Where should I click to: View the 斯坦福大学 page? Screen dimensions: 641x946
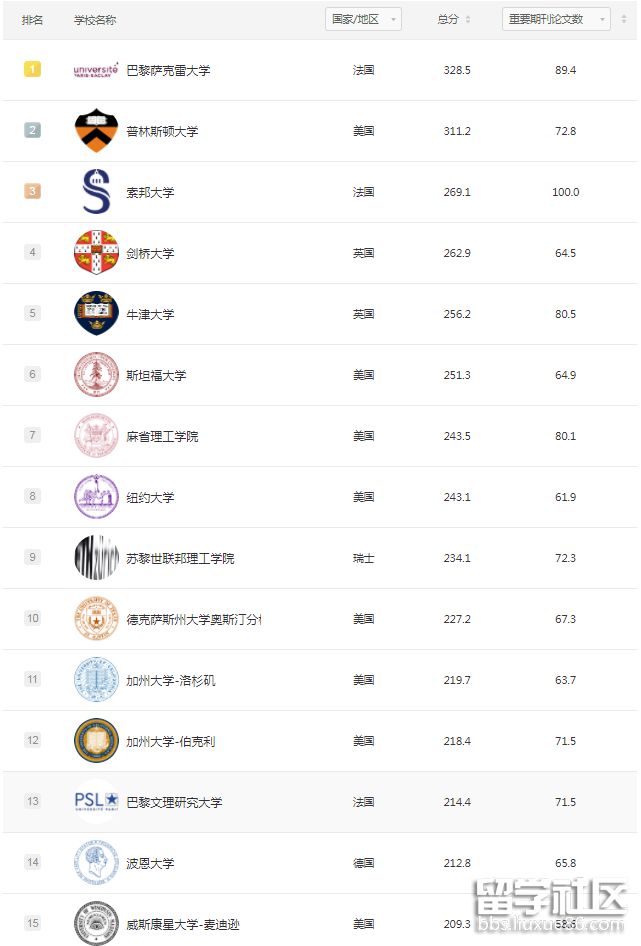(x=156, y=375)
